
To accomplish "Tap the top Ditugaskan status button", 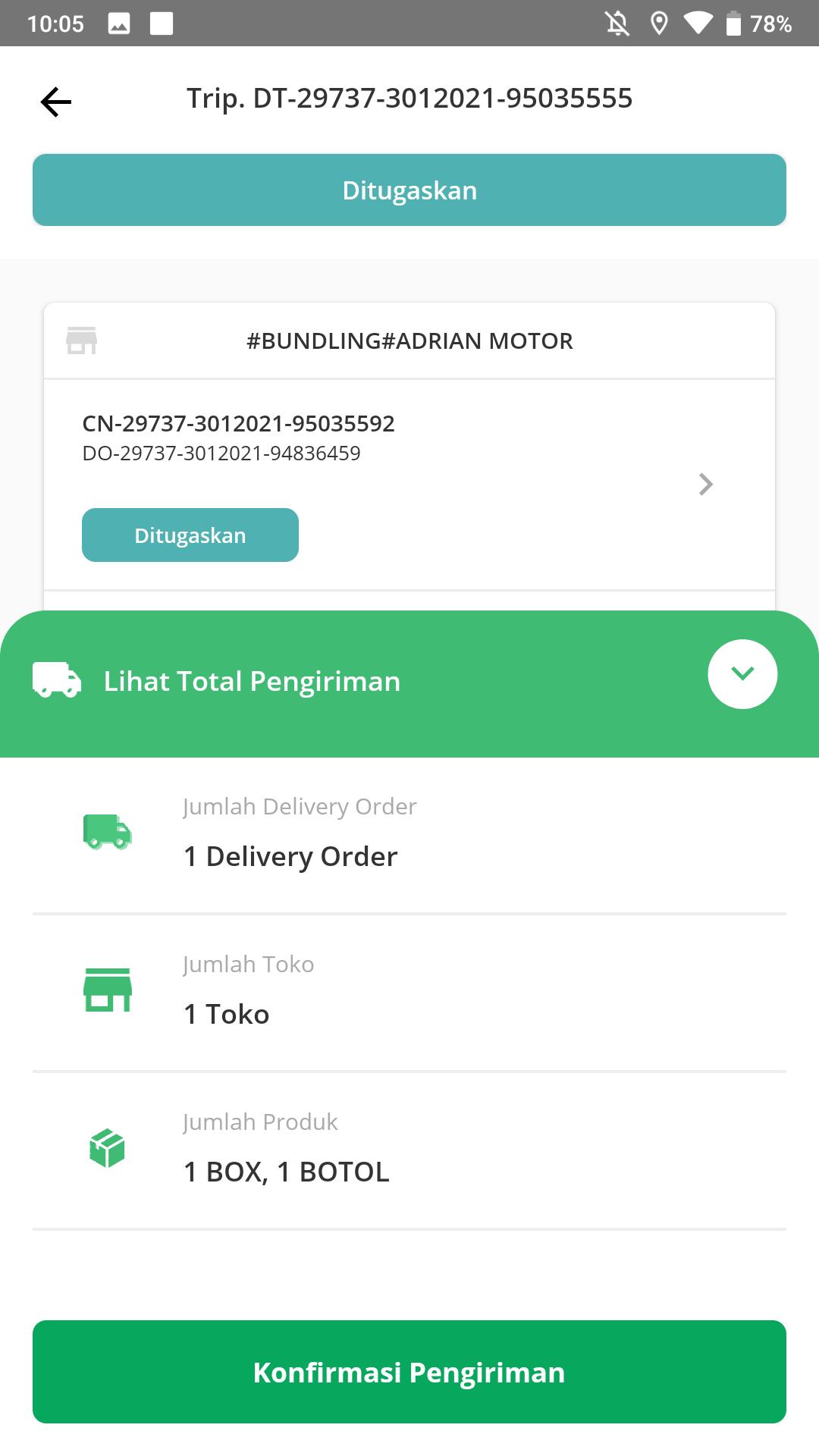I will [409, 190].
